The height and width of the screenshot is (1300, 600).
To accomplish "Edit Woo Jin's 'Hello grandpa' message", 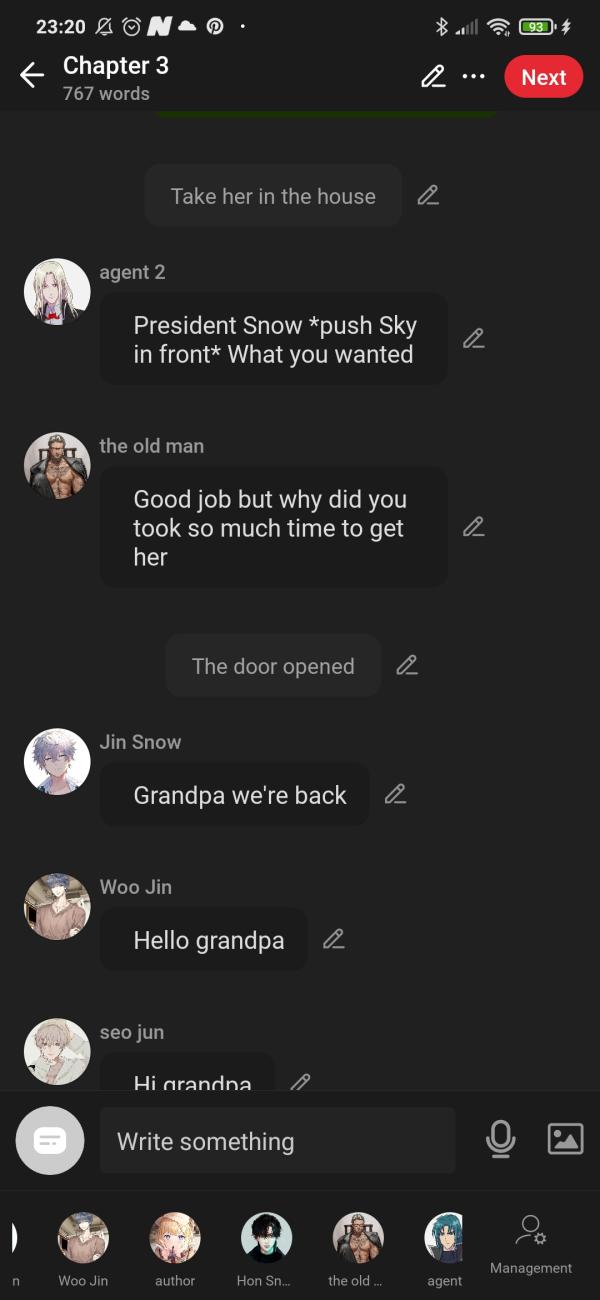I will pyautogui.click(x=334, y=939).
